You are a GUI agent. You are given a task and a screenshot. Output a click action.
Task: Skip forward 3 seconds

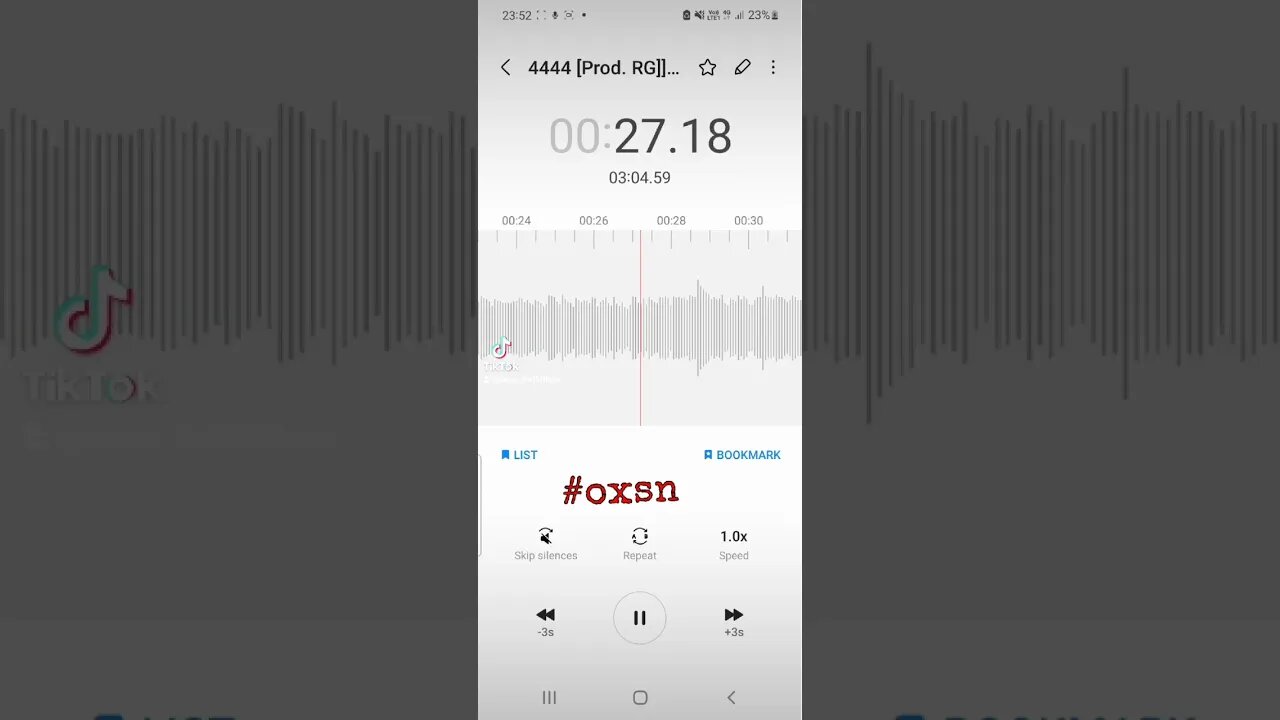(x=733, y=620)
